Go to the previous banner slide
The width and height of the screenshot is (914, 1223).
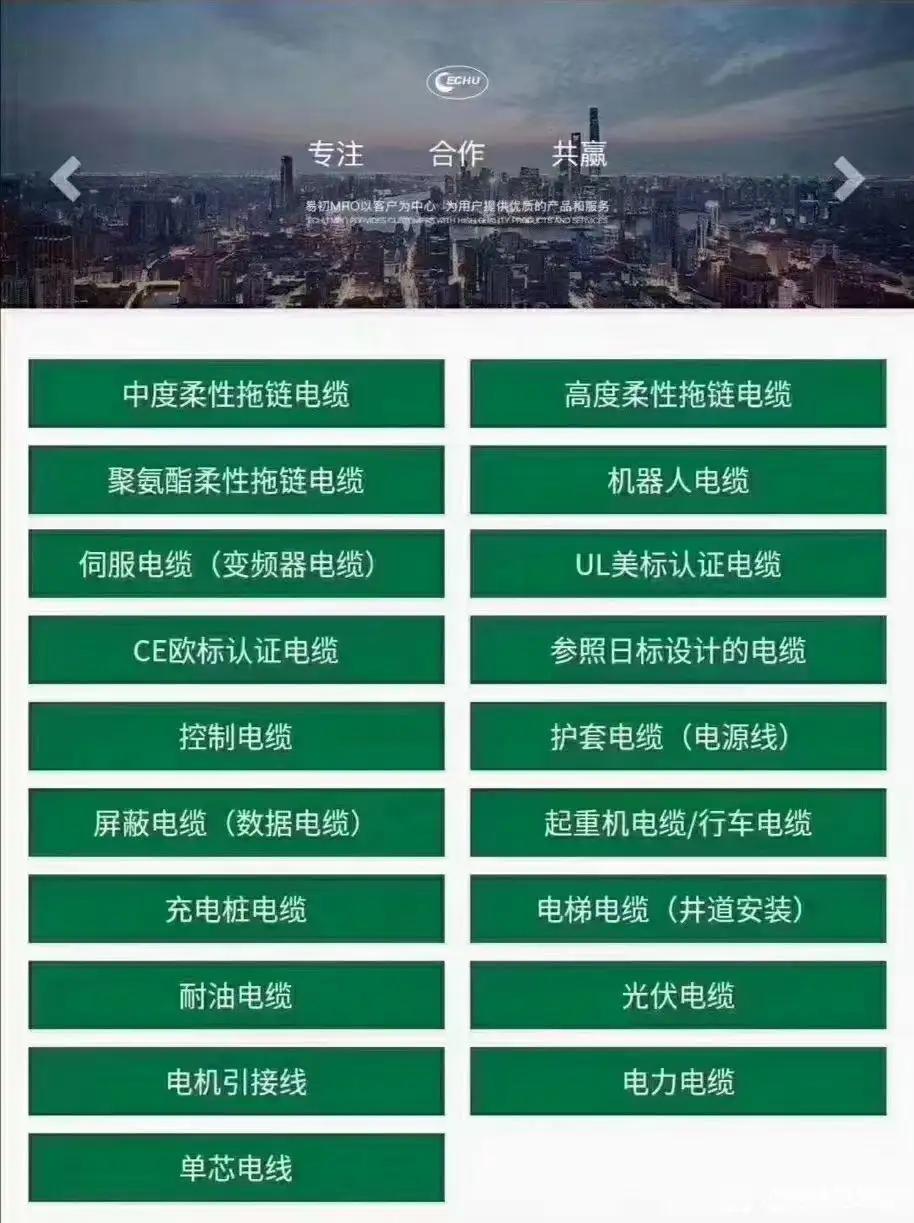[x=66, y=180]
